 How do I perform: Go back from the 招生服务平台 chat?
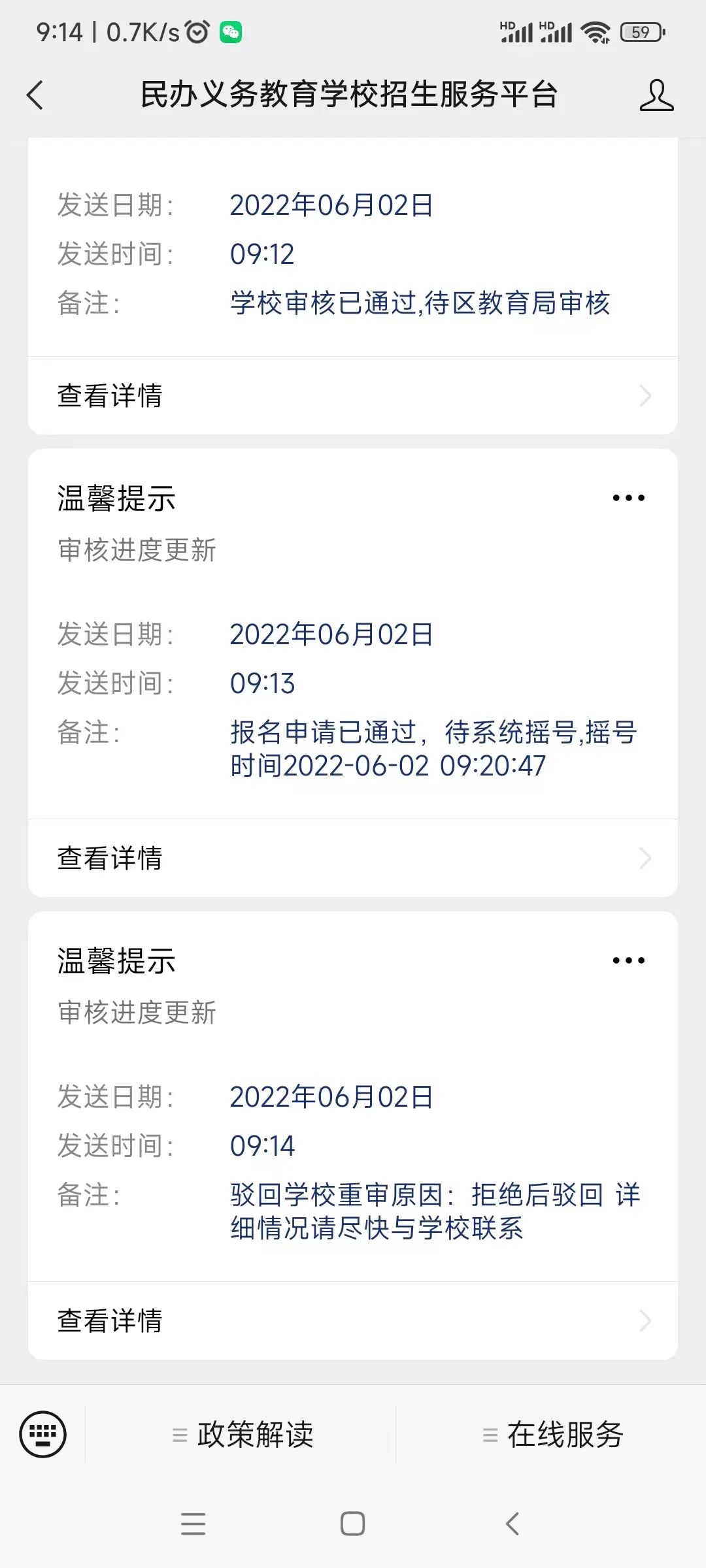pos(35,95)
